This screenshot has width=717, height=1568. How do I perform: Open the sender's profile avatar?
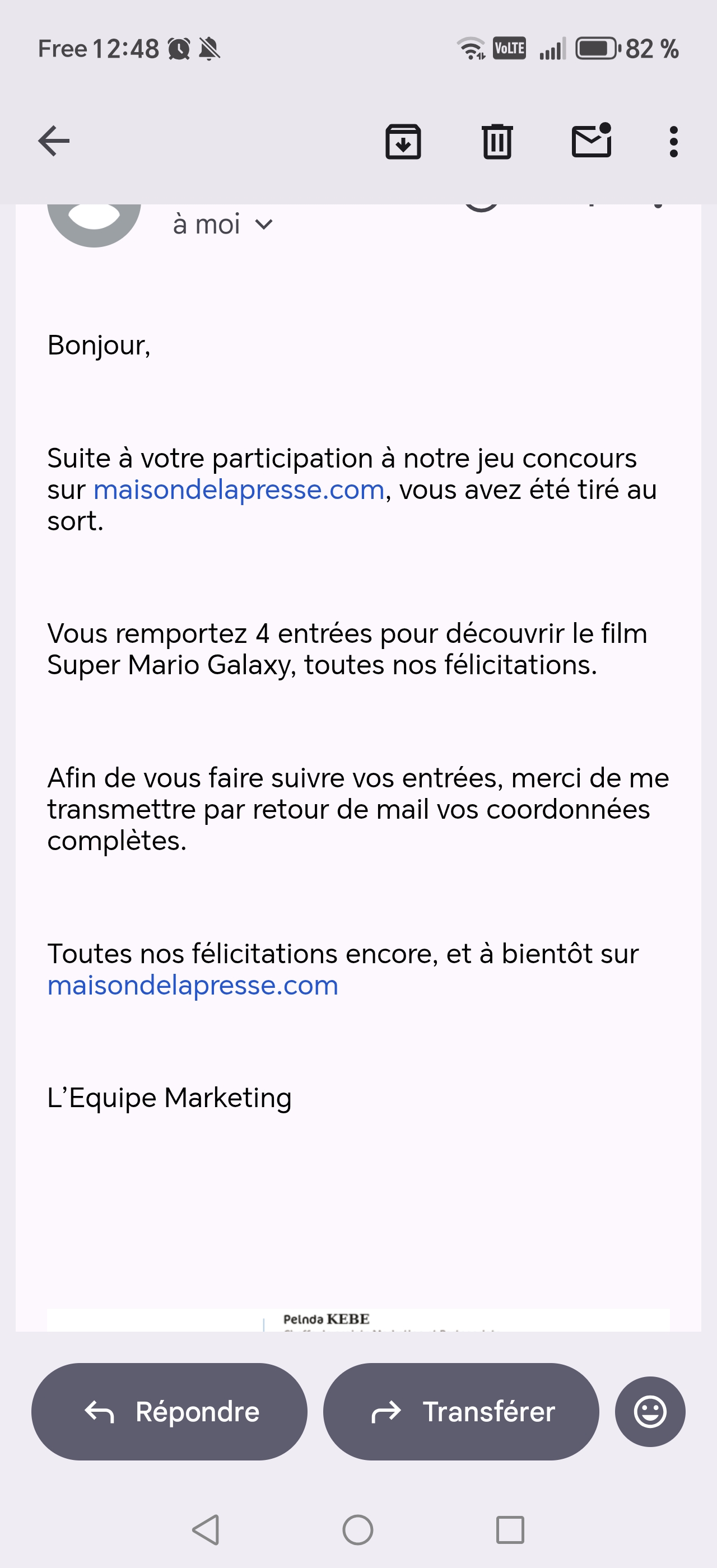tap(94, 220)
